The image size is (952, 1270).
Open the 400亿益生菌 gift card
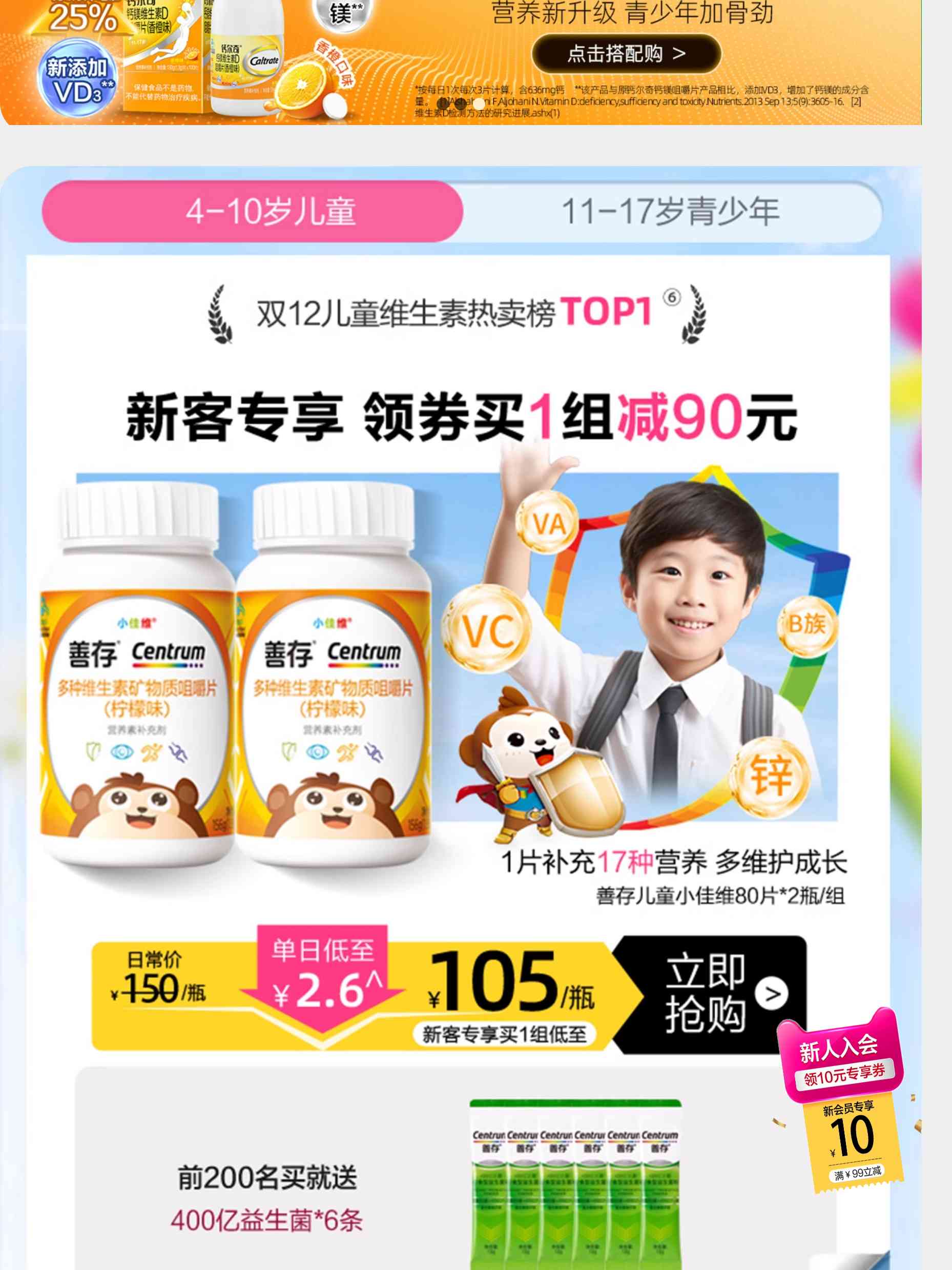[402, 1194]
